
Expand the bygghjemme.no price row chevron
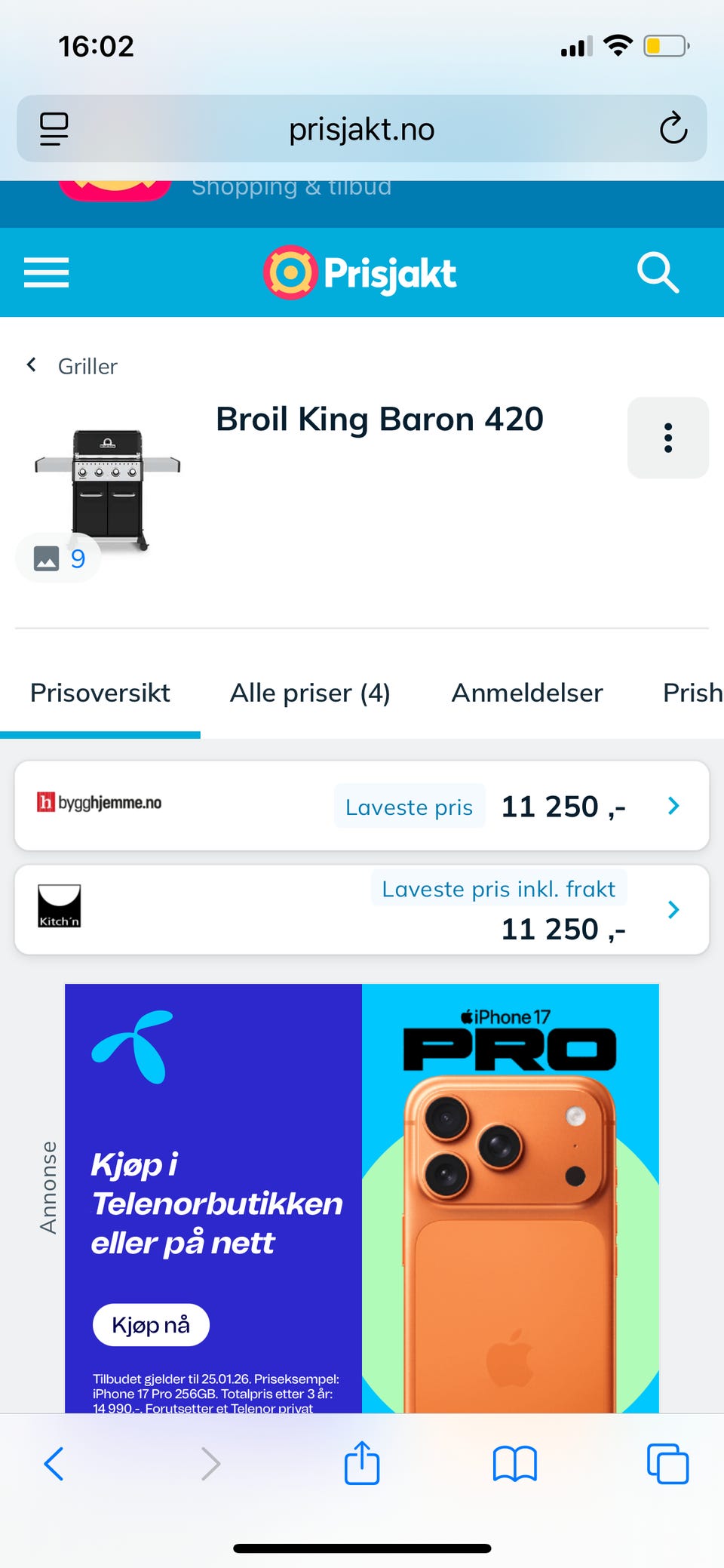click(673, 806)
